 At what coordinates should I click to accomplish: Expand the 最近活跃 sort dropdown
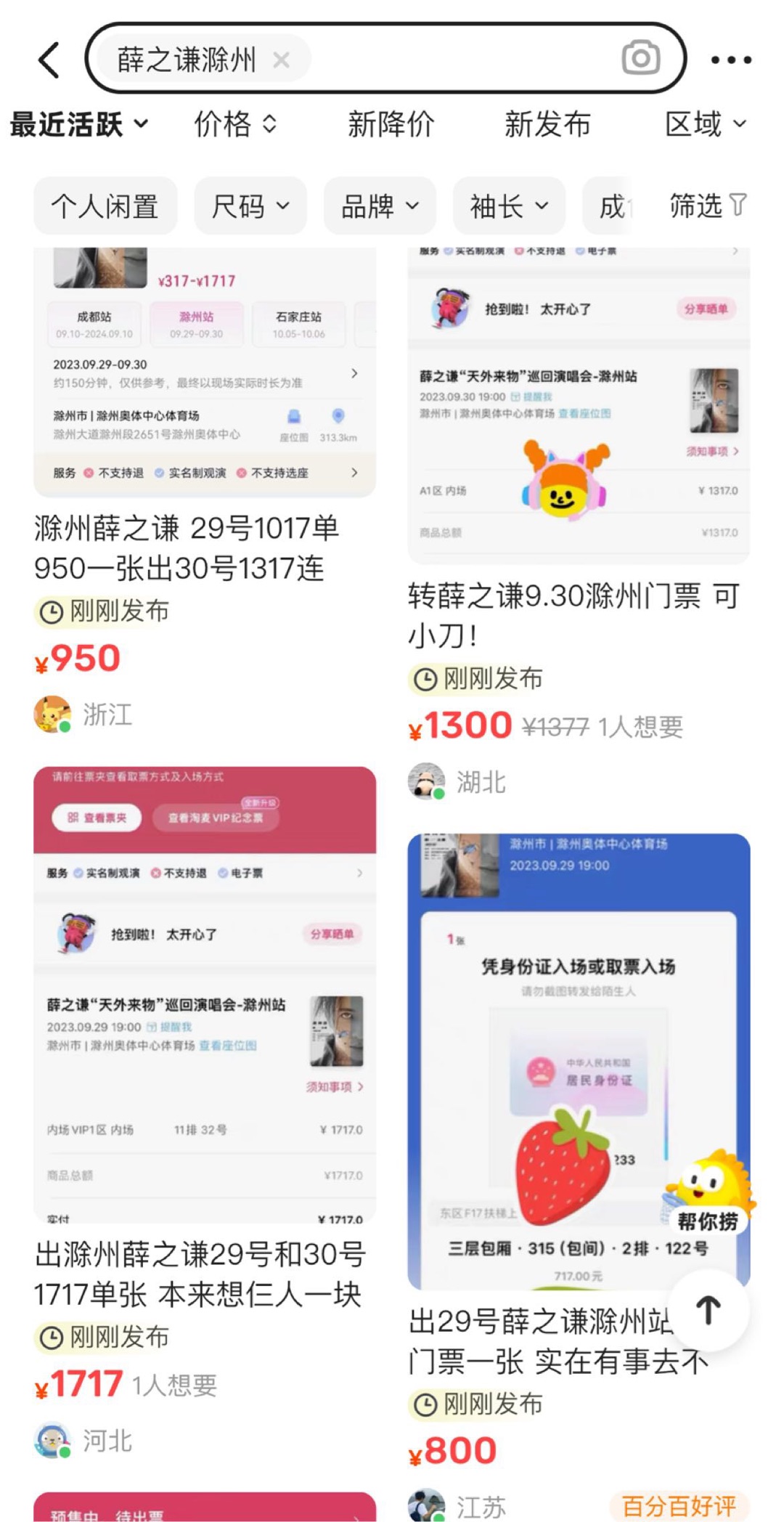click(78, 124)
